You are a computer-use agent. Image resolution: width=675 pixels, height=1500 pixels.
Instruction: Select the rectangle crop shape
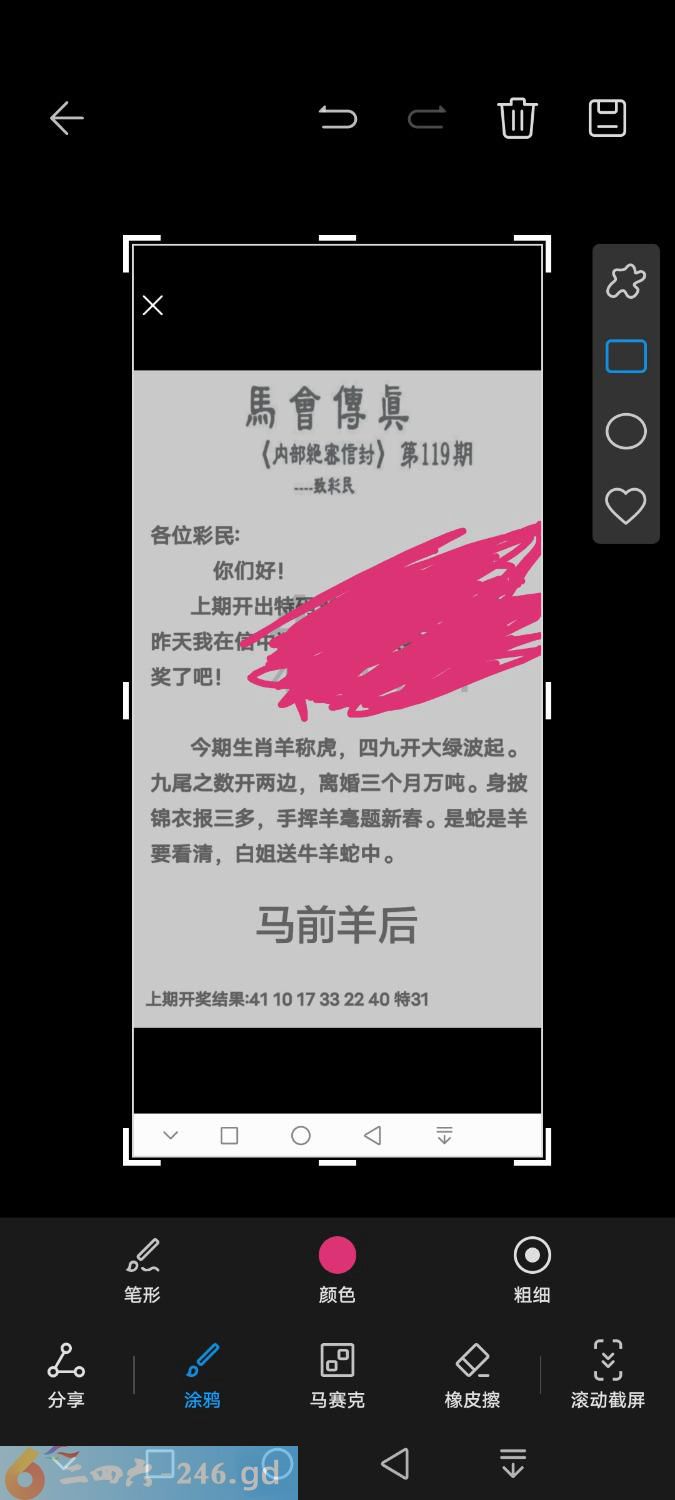tap(626, 357)
